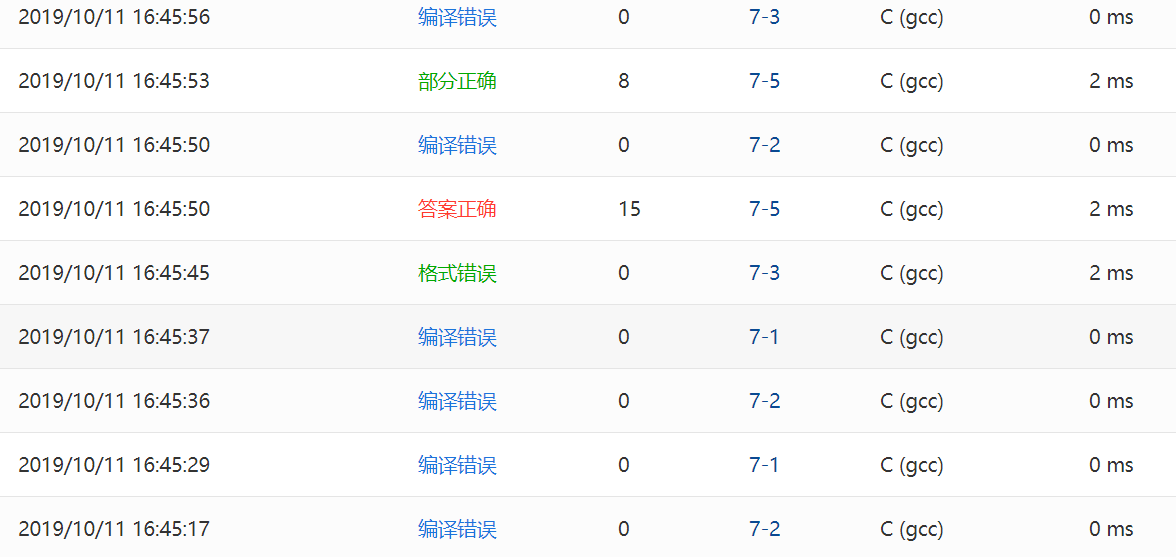Viewport: 1176px width, 557px height.
Task: View the 答案正确 submission result
Action: [x=457, y=209]
